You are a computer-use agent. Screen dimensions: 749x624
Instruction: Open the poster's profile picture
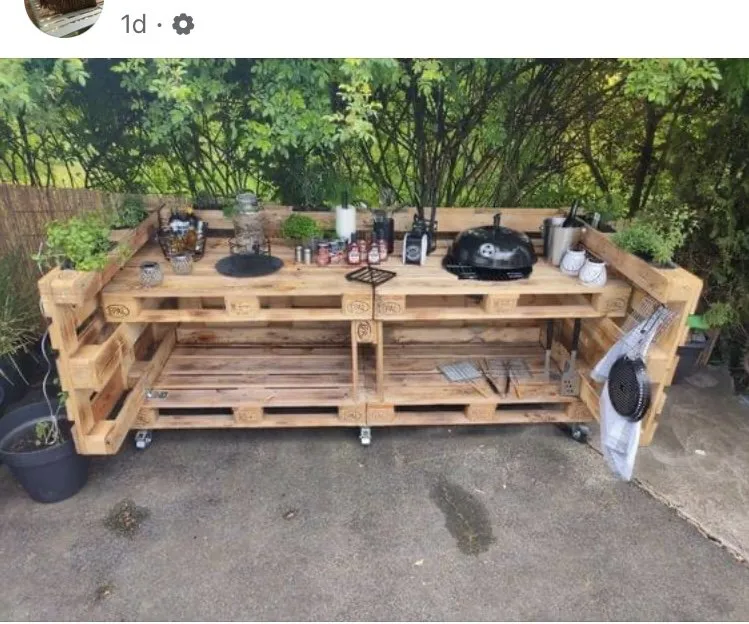(x=64, y=16)
